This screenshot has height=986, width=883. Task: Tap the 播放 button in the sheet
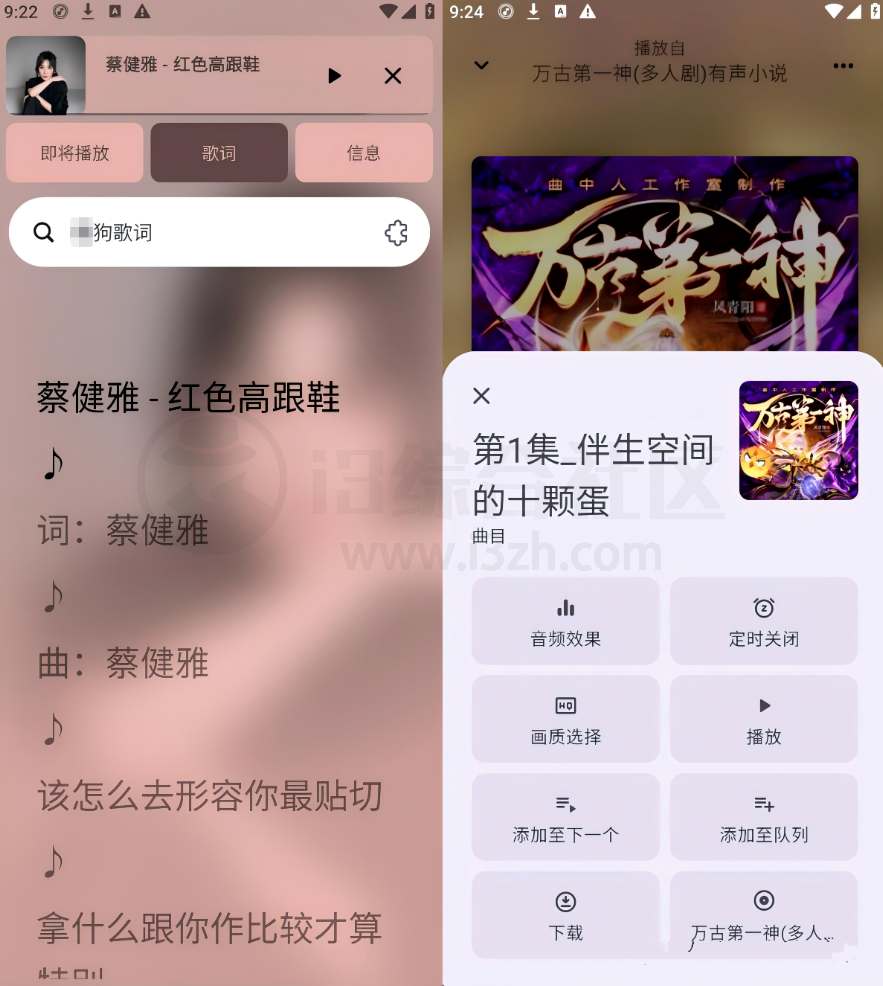point(764,720)
